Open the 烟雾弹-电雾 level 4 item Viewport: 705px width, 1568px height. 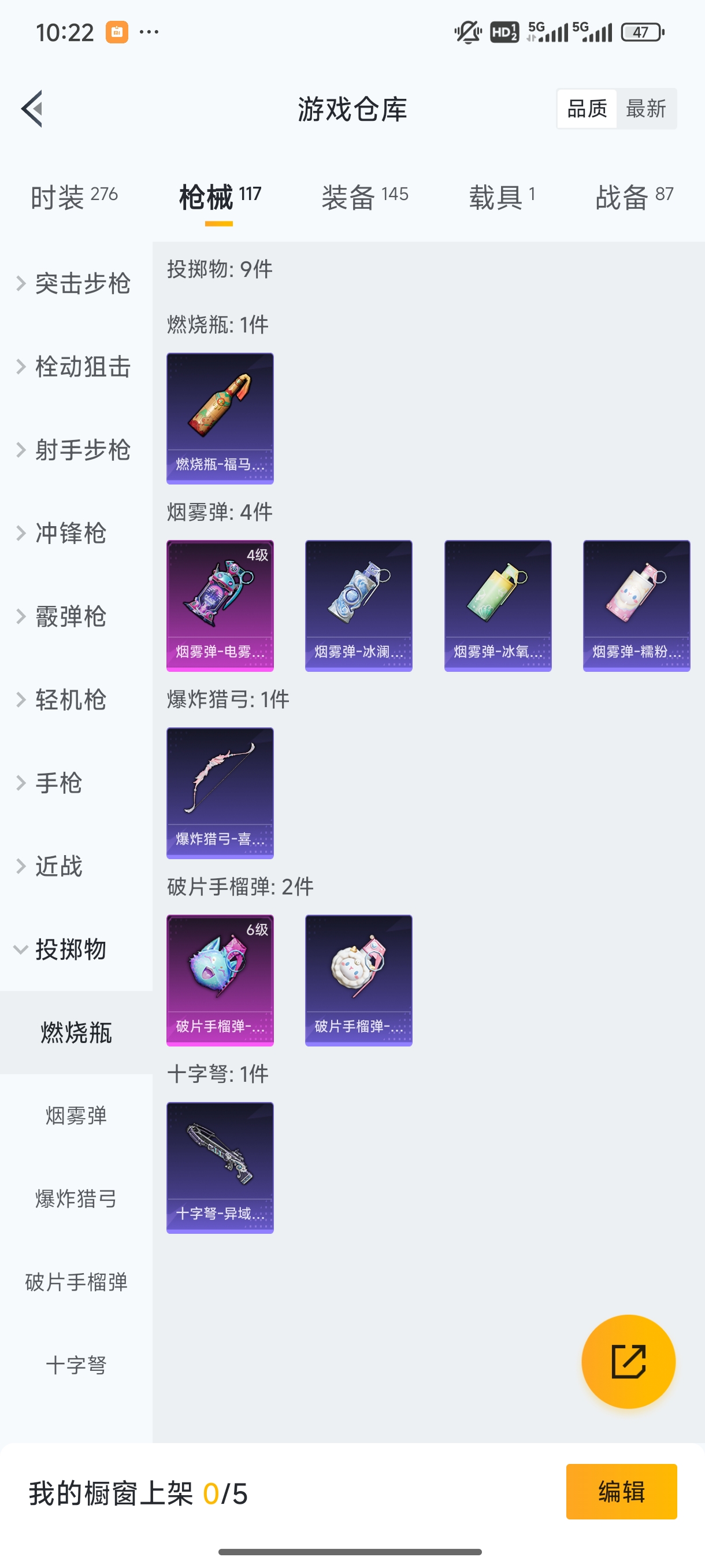point(220,606)
